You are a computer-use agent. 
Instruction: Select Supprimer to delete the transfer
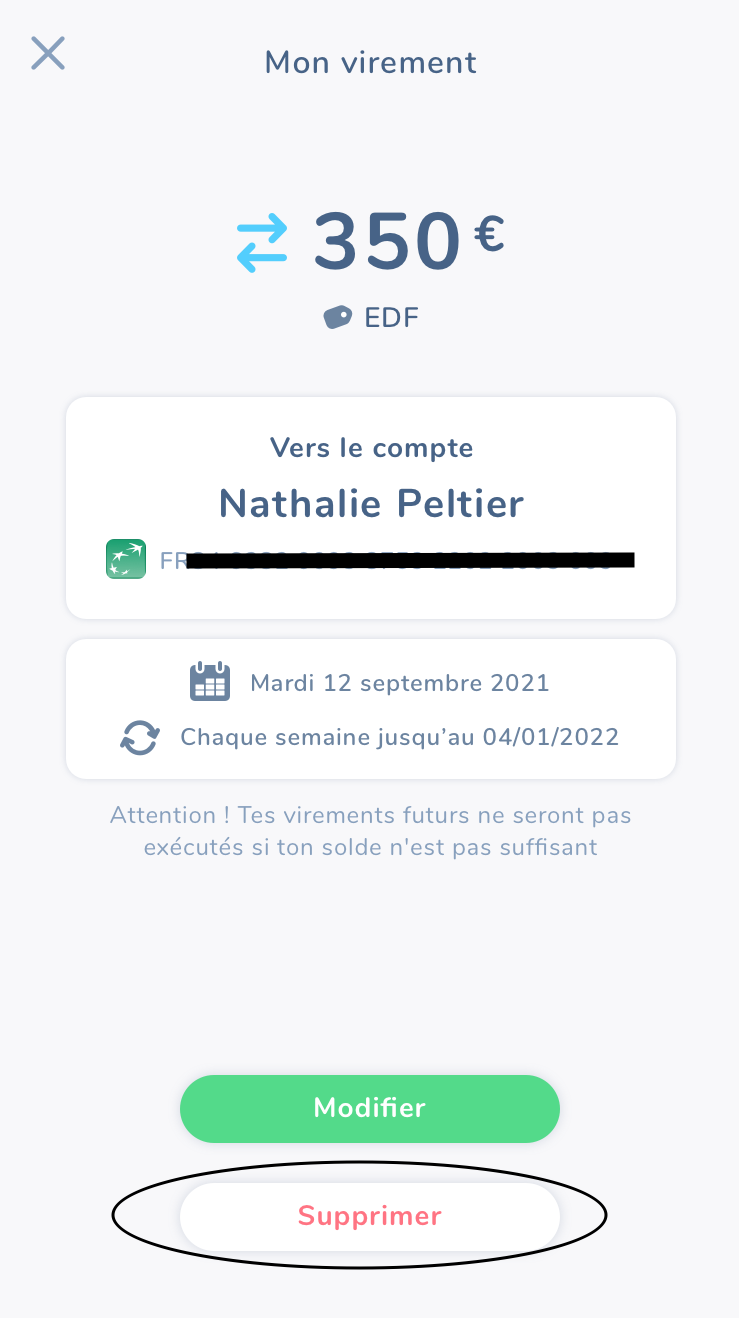pos(370,1216)
